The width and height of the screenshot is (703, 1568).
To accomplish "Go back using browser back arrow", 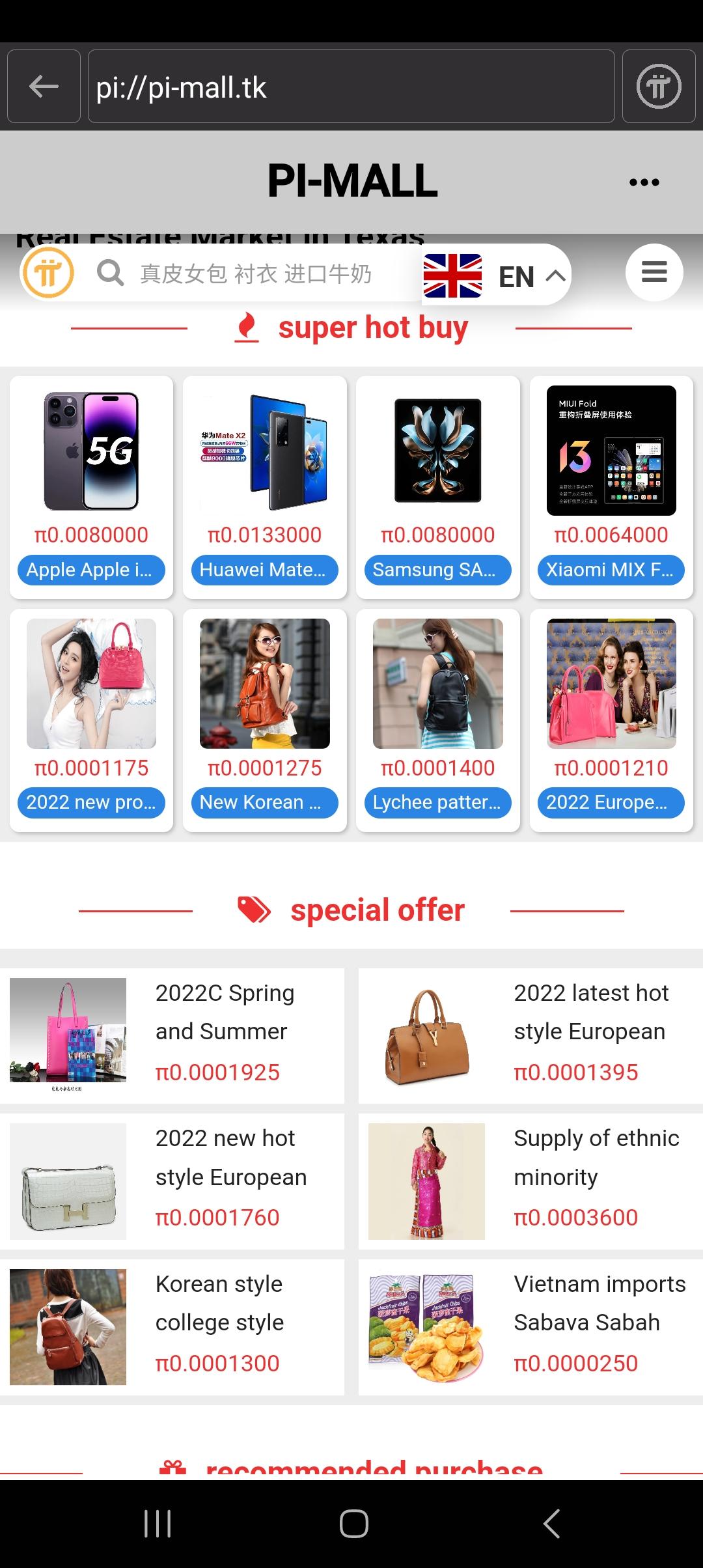I will pos(44,87).
